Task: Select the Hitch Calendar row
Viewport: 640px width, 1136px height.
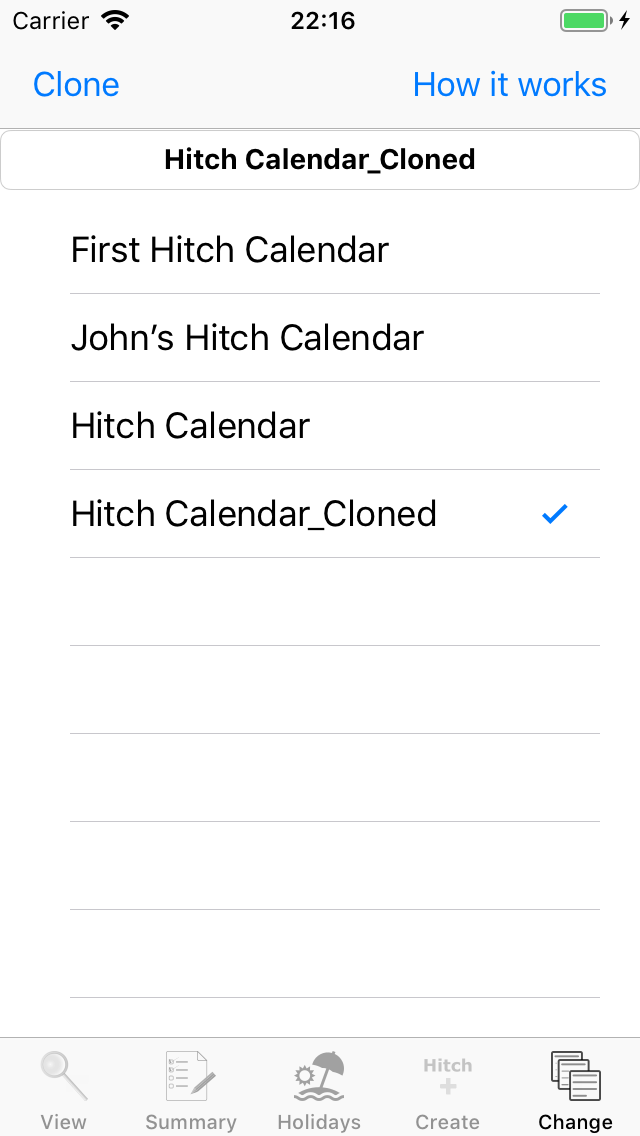Action: [320, 426]
